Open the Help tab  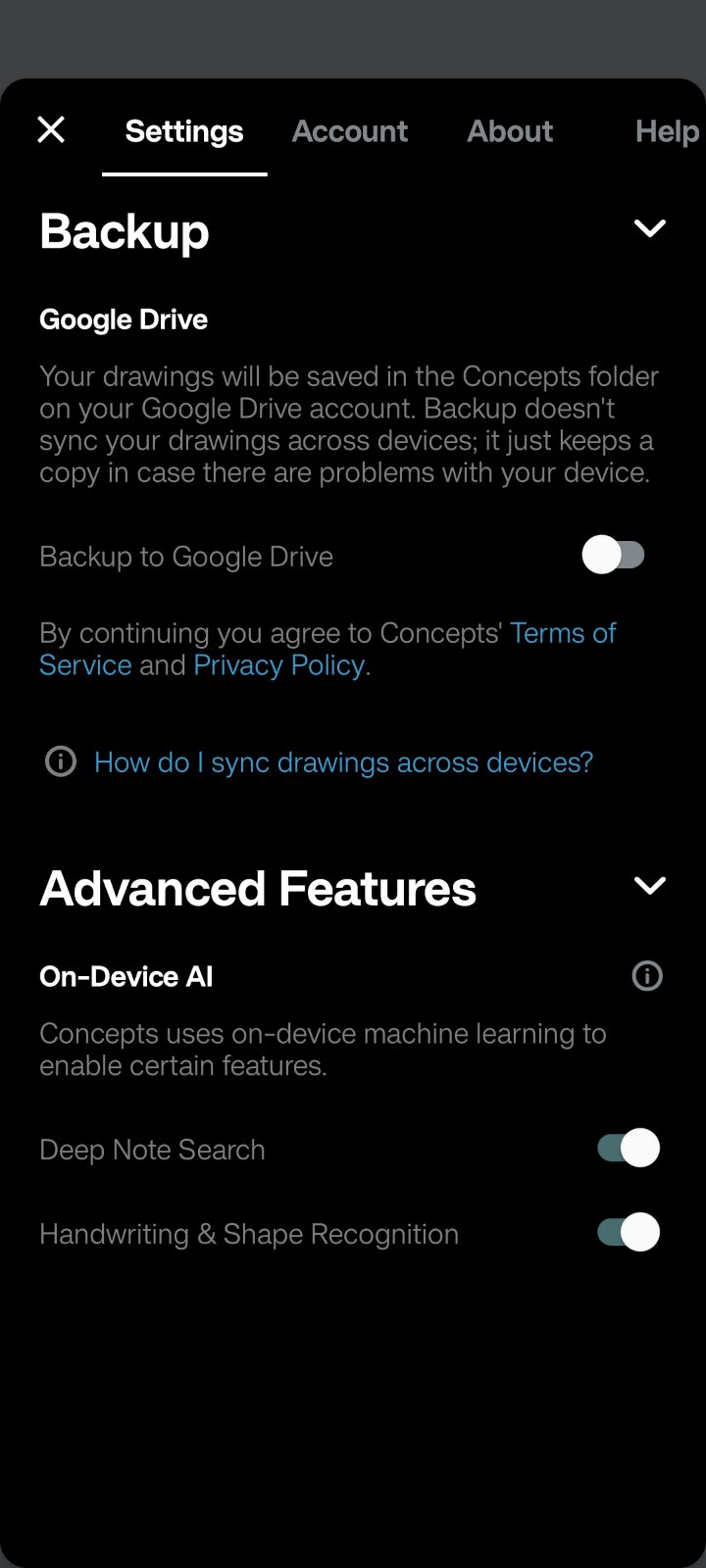point(667,131)
